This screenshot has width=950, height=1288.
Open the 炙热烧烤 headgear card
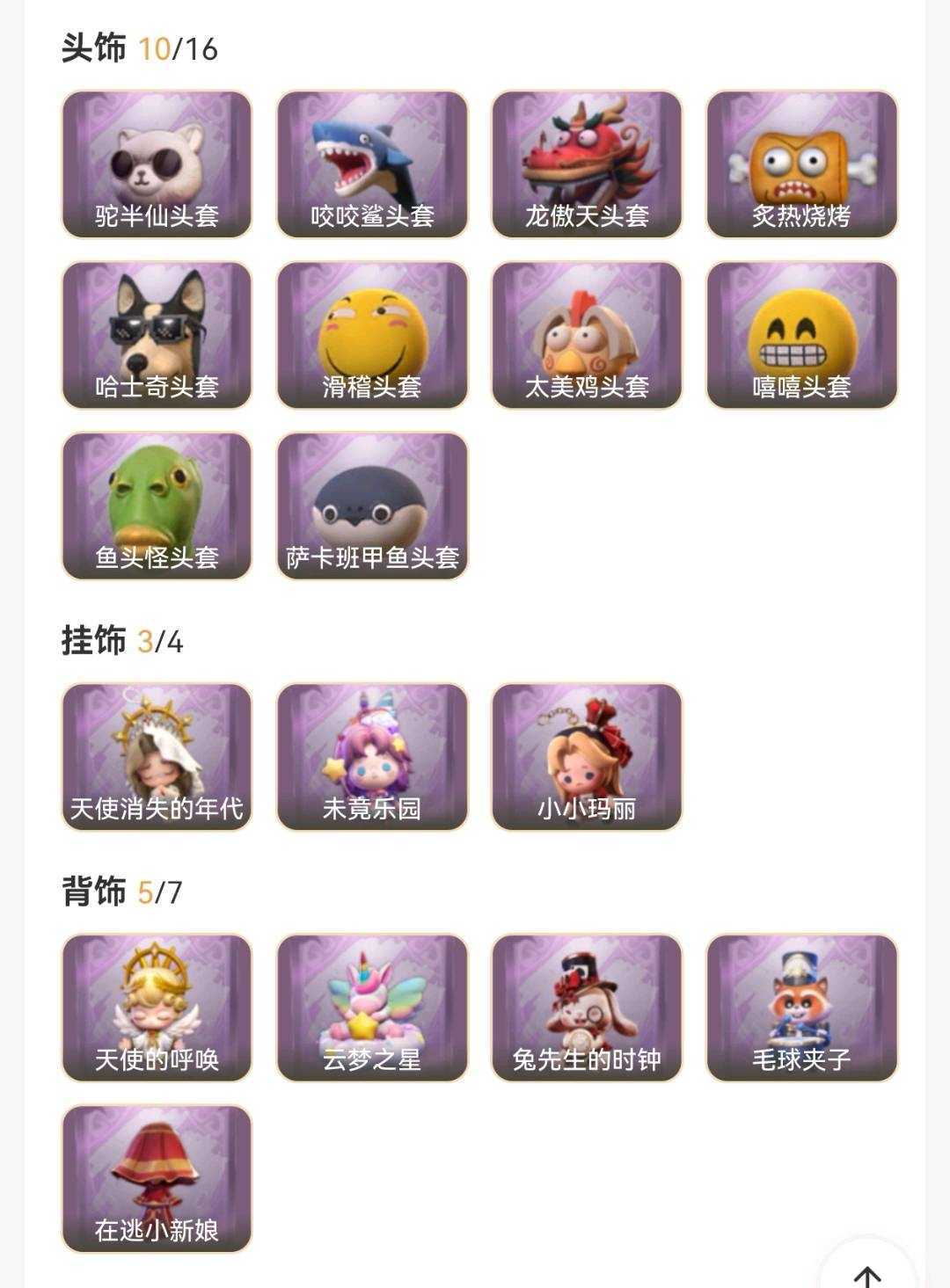[801, 164]
